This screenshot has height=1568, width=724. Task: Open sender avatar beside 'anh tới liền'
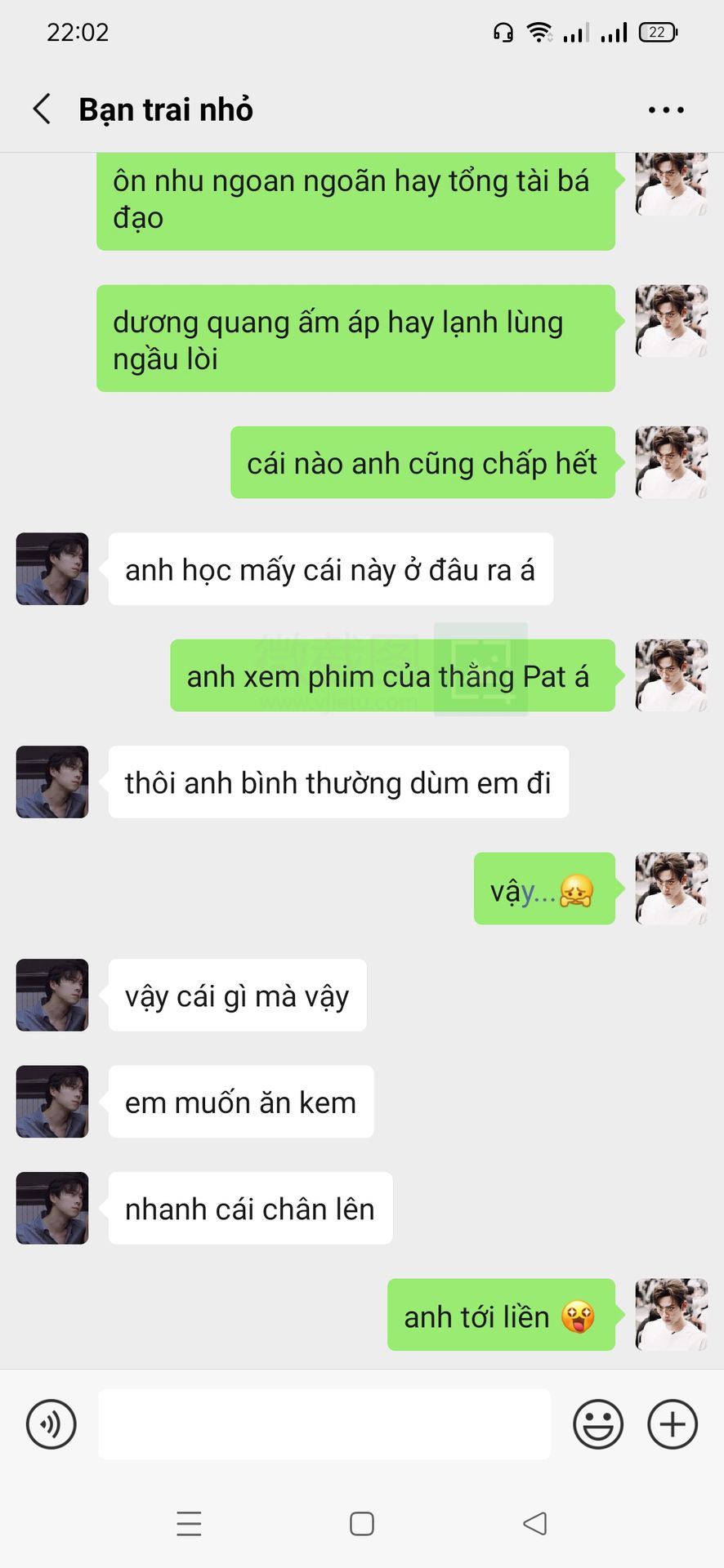pos(671,1315)
